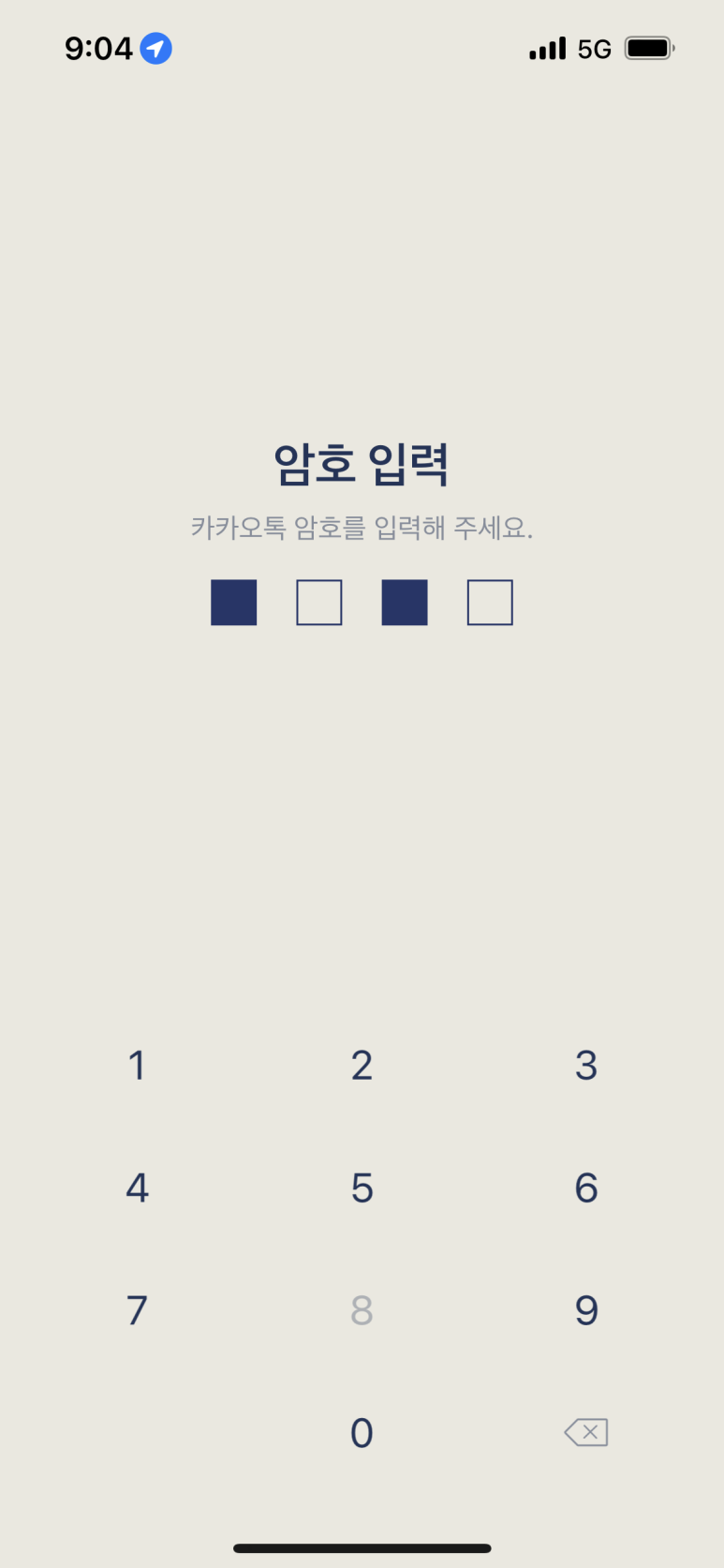Enter digit 0 for the passcode

click(362, 1433)
